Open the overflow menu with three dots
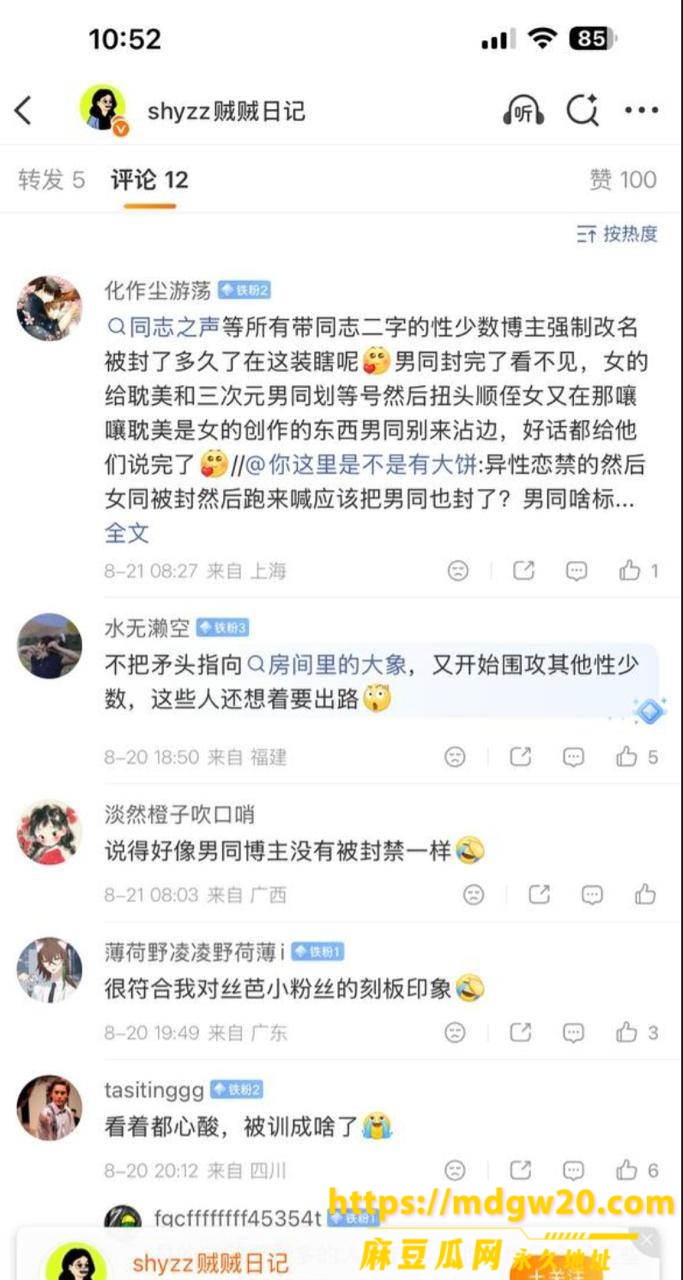The width and height of the screenshot is (683, 1280). point(641,110)
